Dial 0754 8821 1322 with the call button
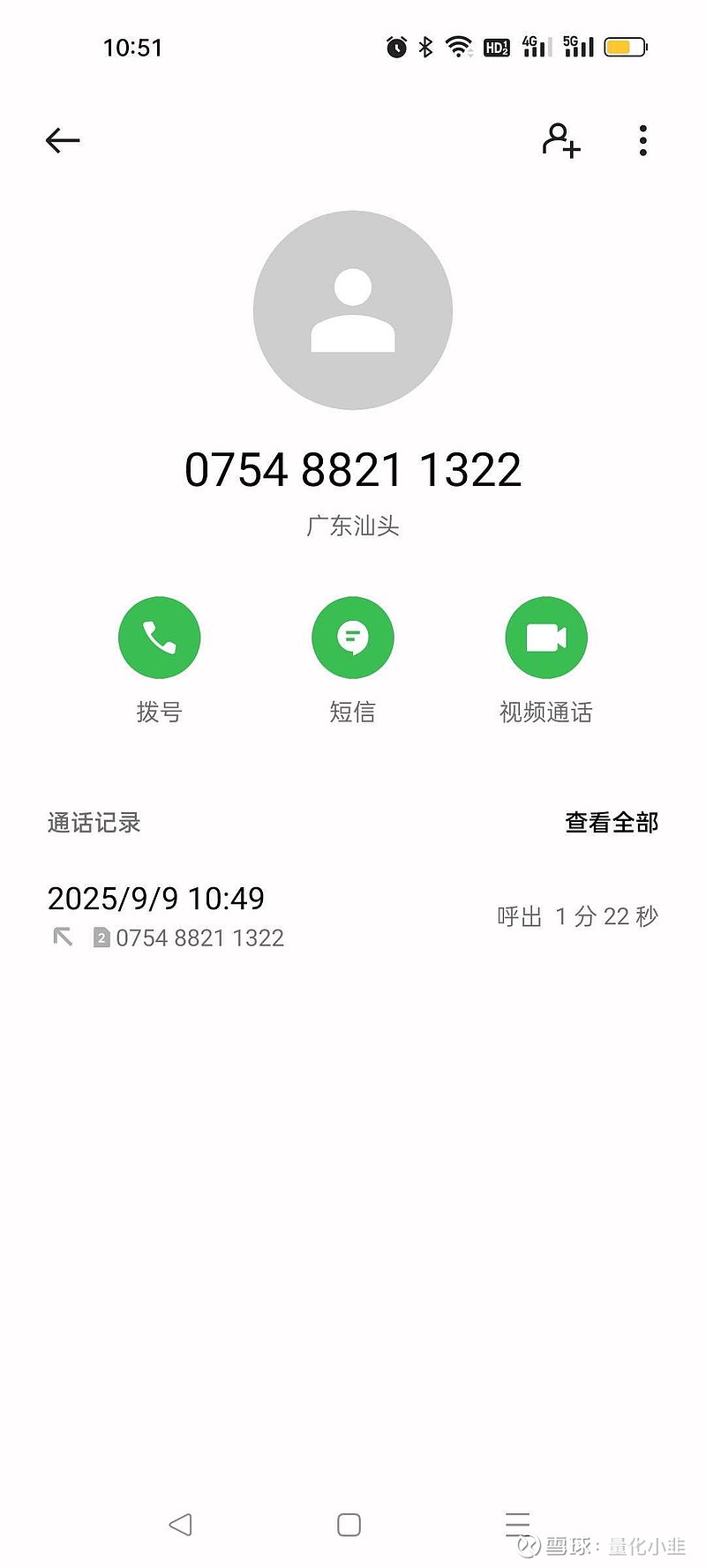This screenshot has width=706, height=1568. click(x=160, y=638)
